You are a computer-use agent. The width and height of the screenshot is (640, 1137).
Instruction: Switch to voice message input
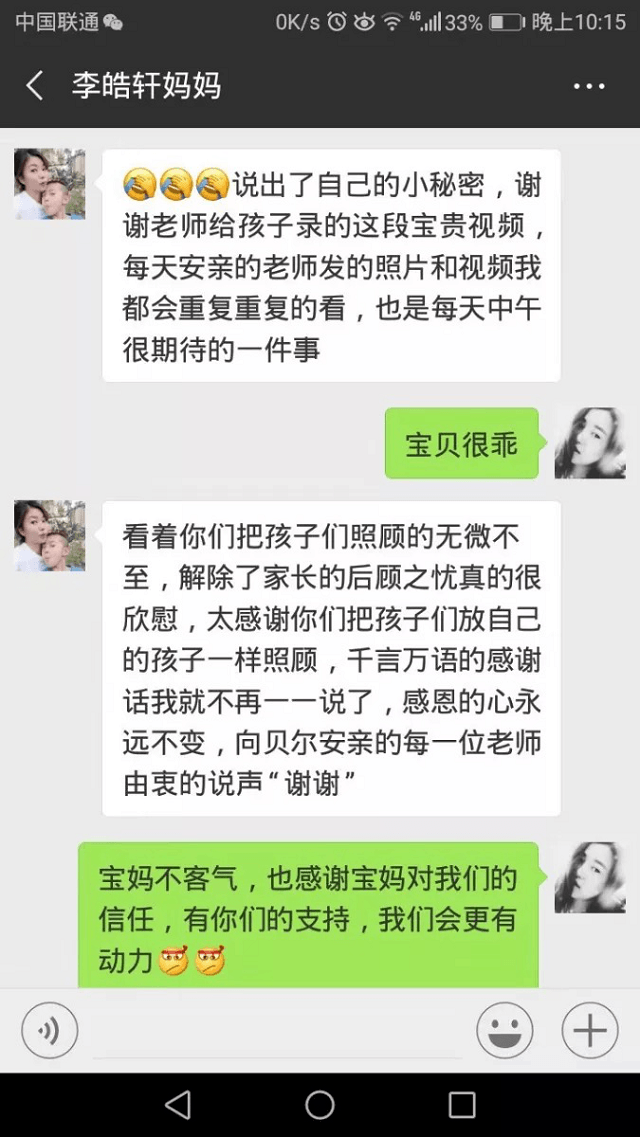pyautogui.click(x=49, y=1029)
